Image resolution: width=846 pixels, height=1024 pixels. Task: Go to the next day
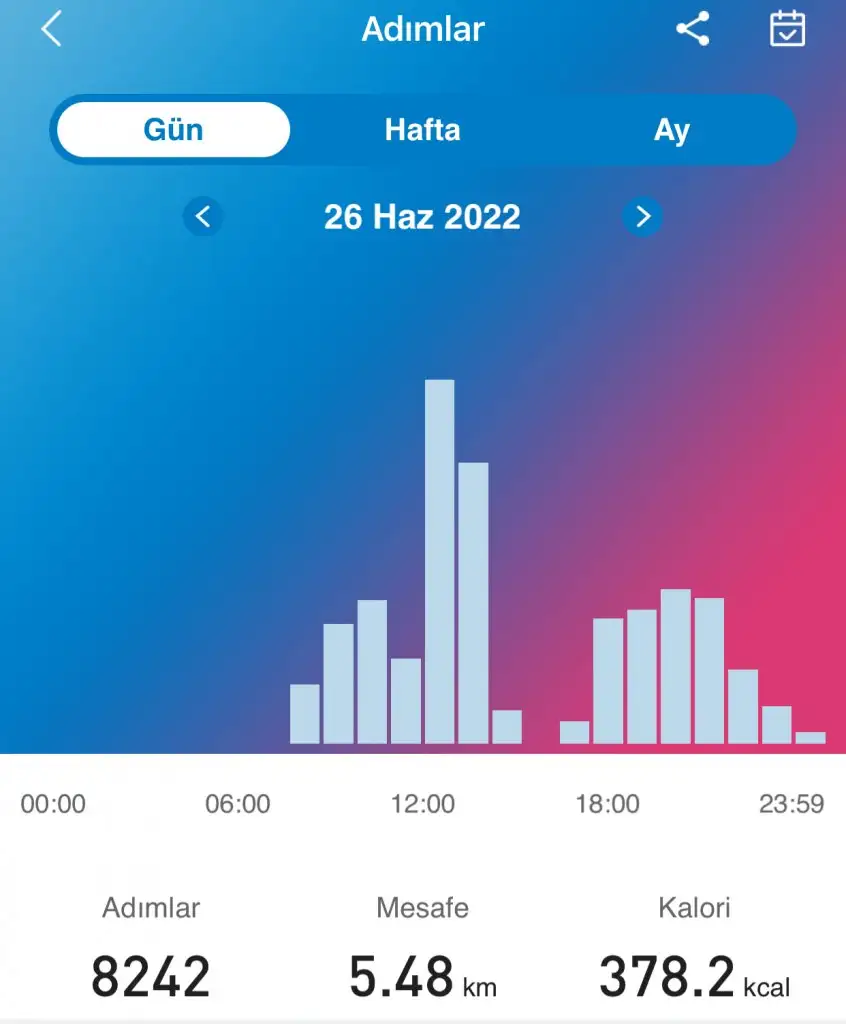coord(642,216)
